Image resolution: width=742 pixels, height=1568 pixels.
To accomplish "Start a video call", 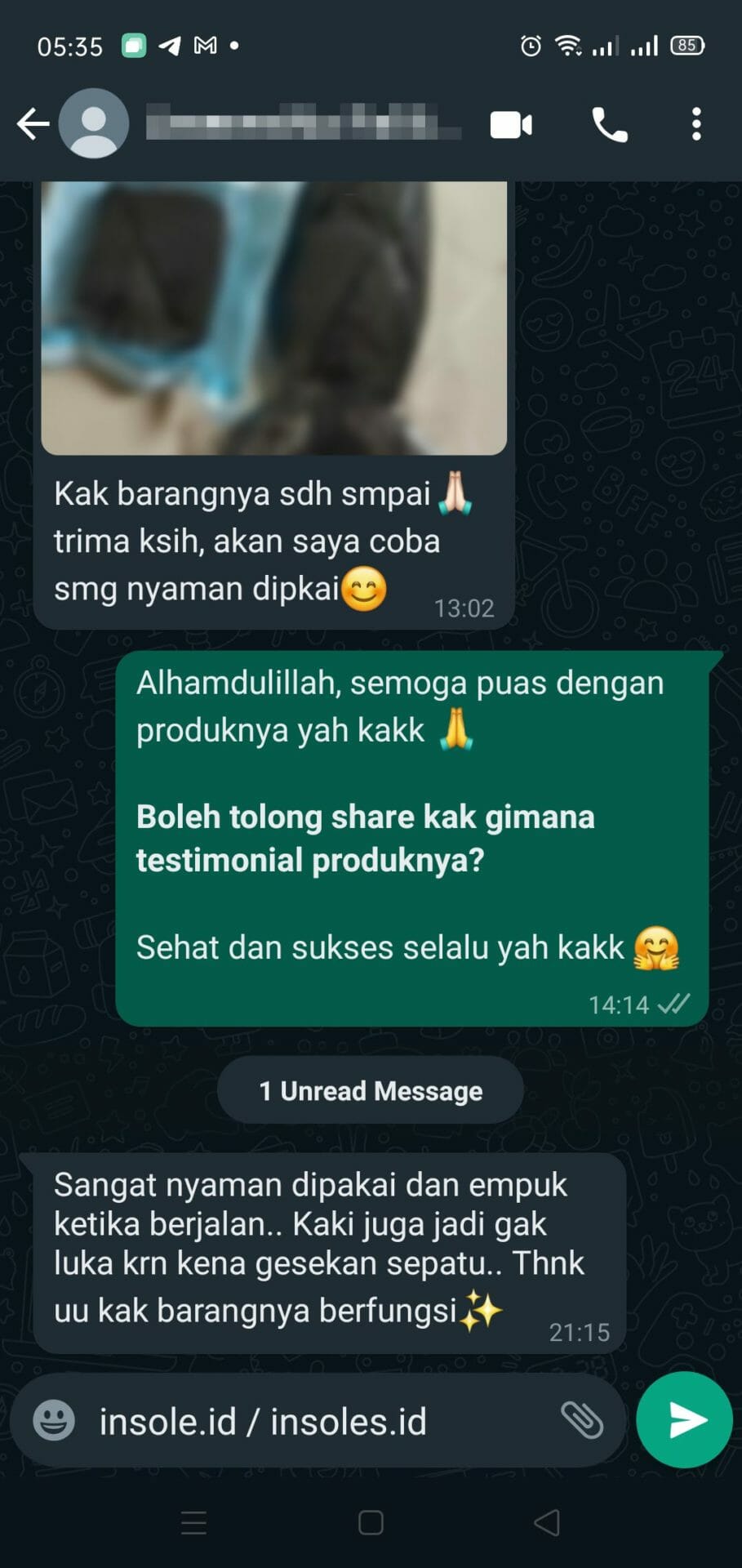I will 511,125.
